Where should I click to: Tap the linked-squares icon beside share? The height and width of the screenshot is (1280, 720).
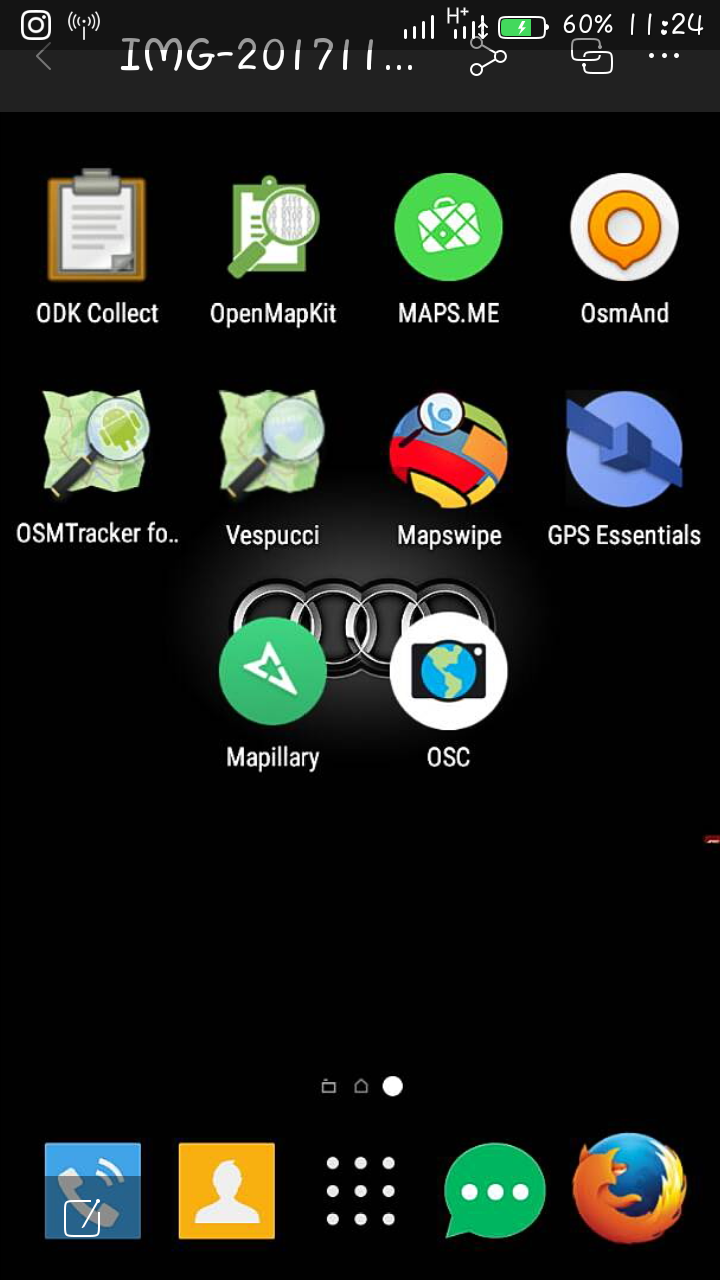coord(591,56)
